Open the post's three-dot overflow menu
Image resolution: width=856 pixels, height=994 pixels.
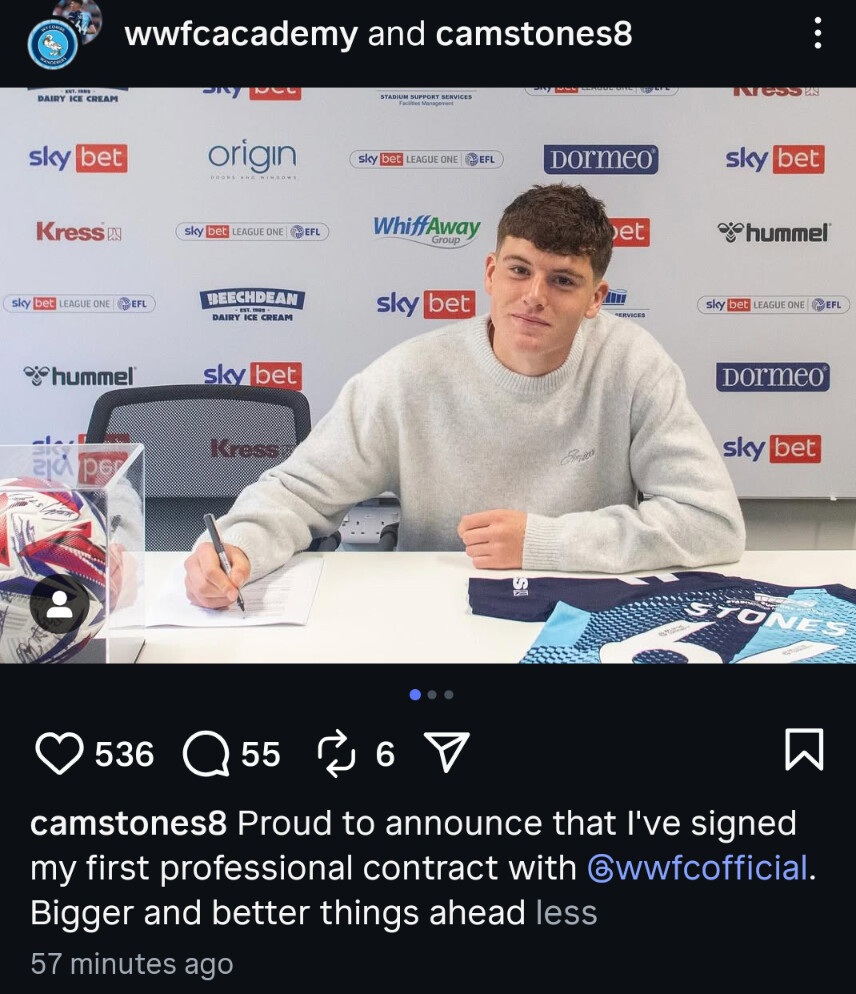[818, 34]
